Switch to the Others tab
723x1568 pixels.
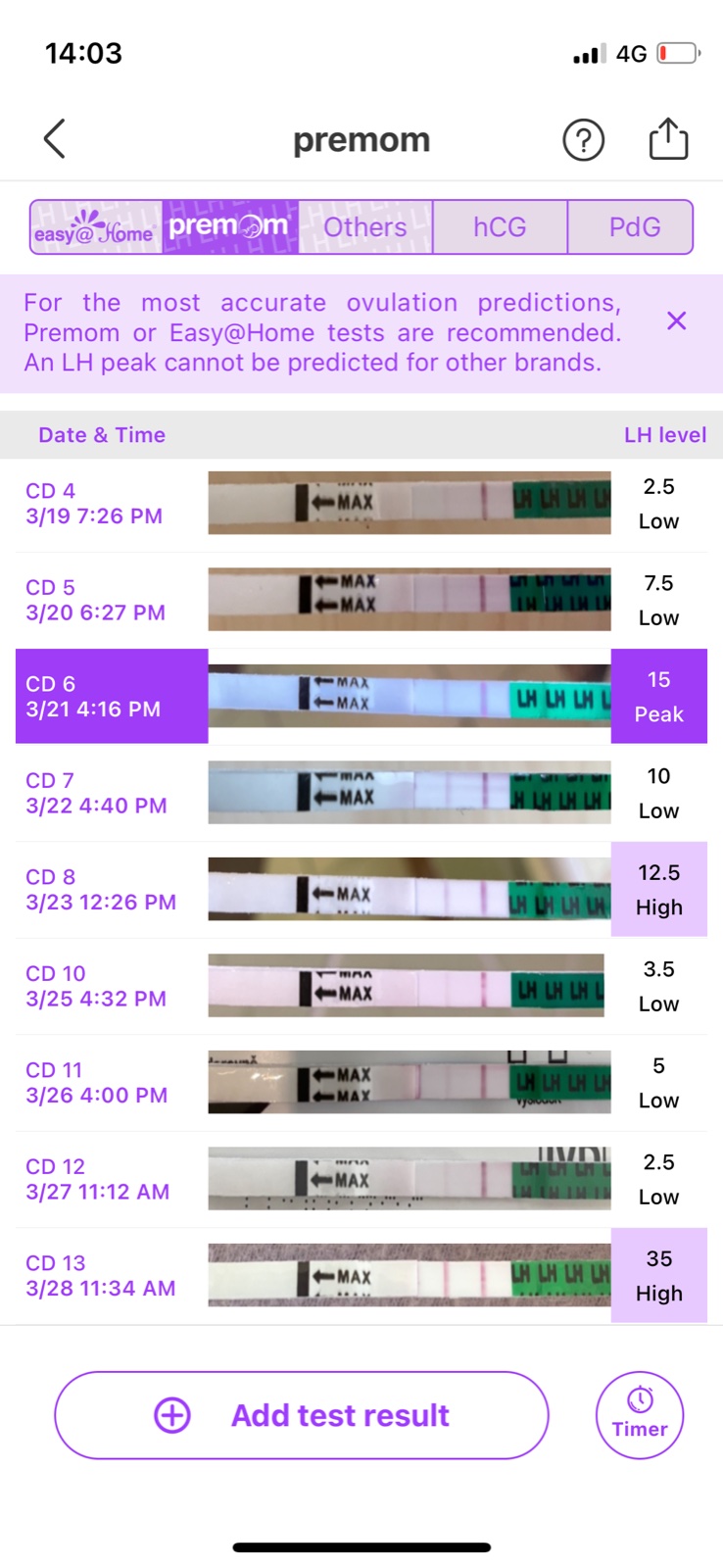coord(365,227)
